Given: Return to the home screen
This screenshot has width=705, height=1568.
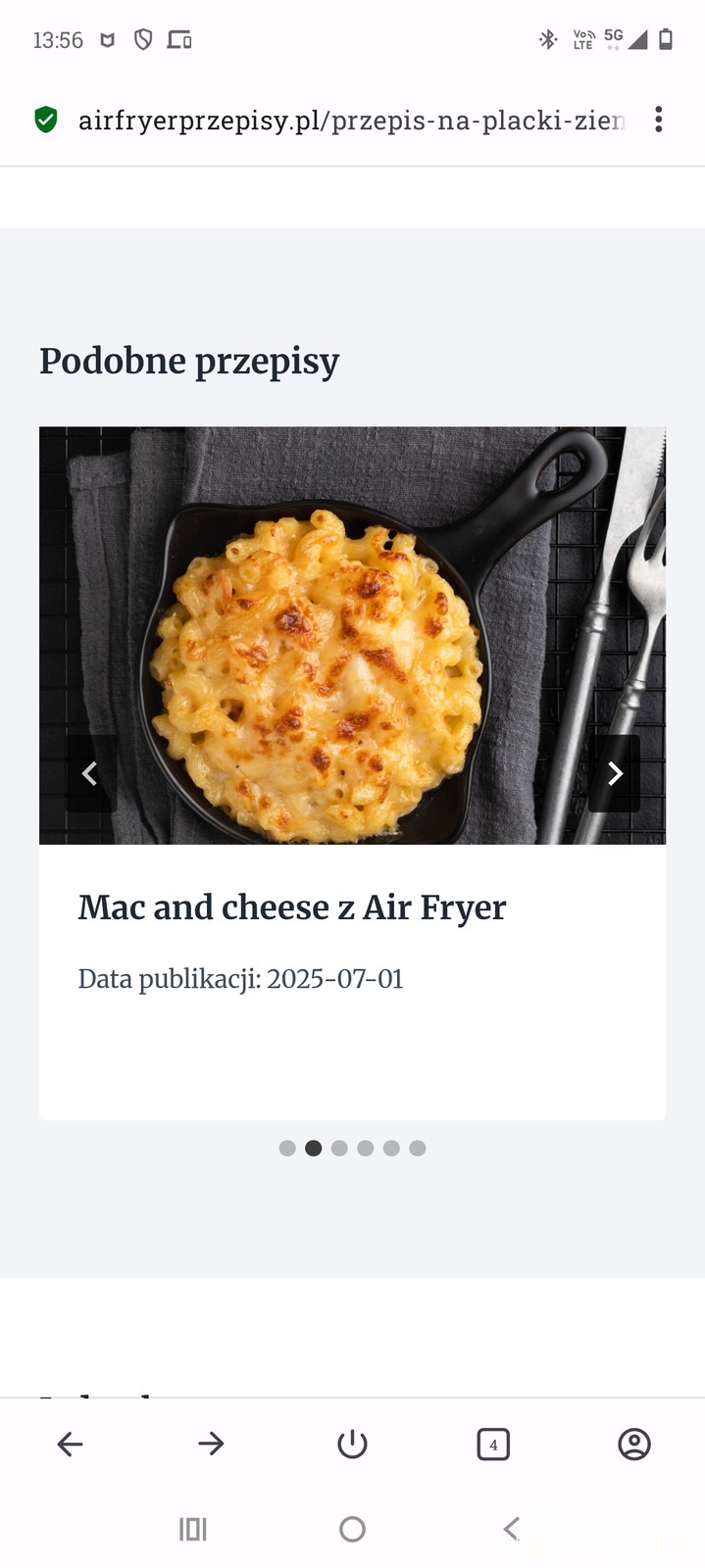Looking at the screenshot, I should coord(352,1529).
